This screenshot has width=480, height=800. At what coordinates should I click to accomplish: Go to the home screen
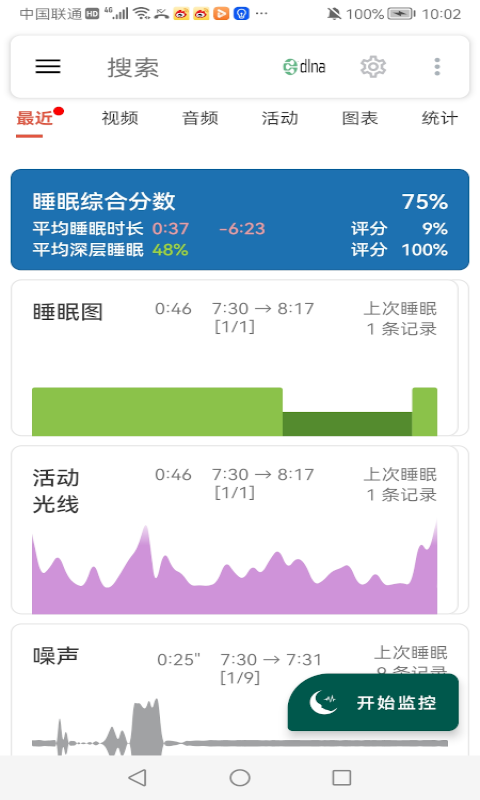click(240, 778)
